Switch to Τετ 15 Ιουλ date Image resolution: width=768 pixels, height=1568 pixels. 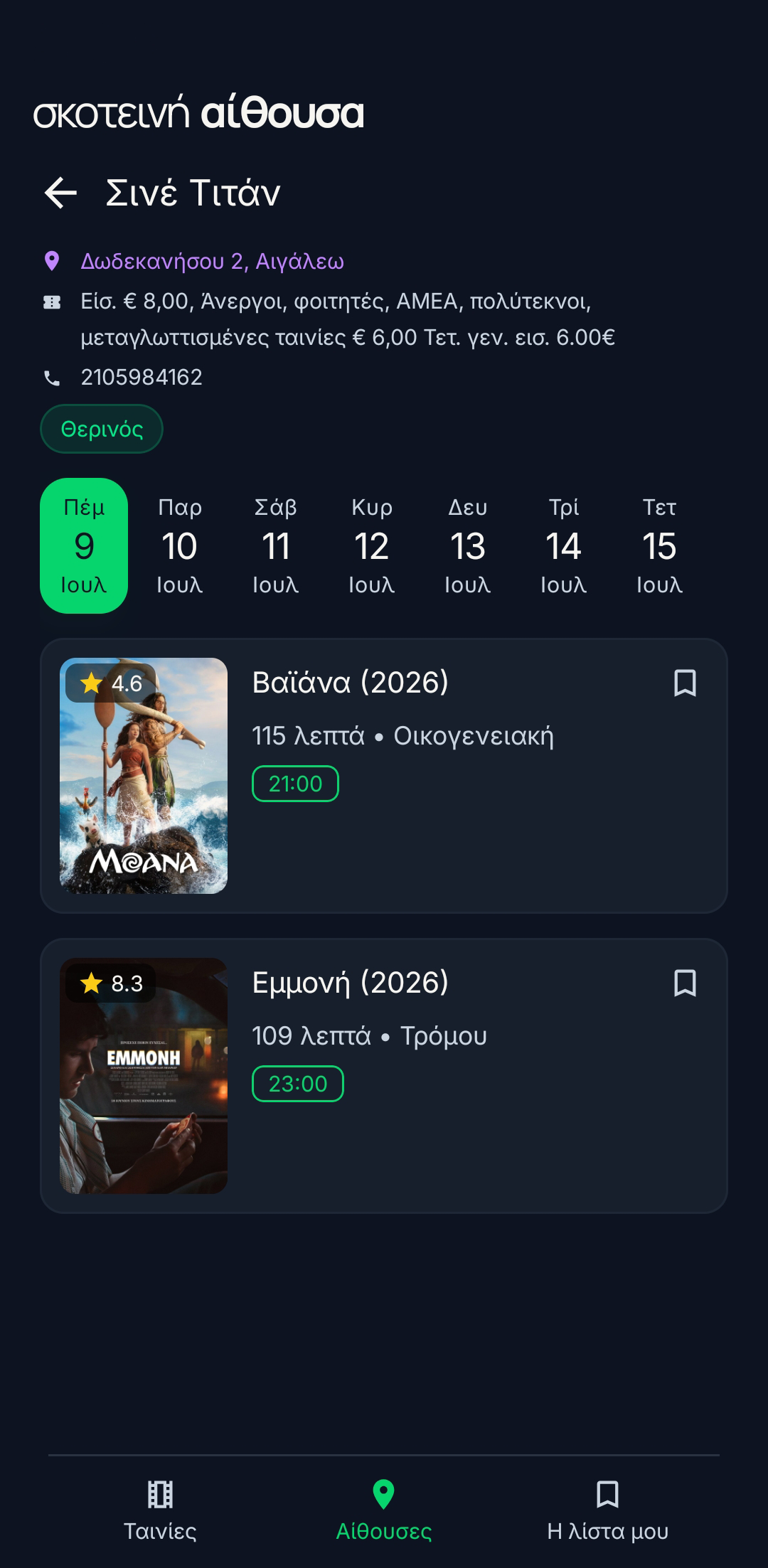coord(660,545)
